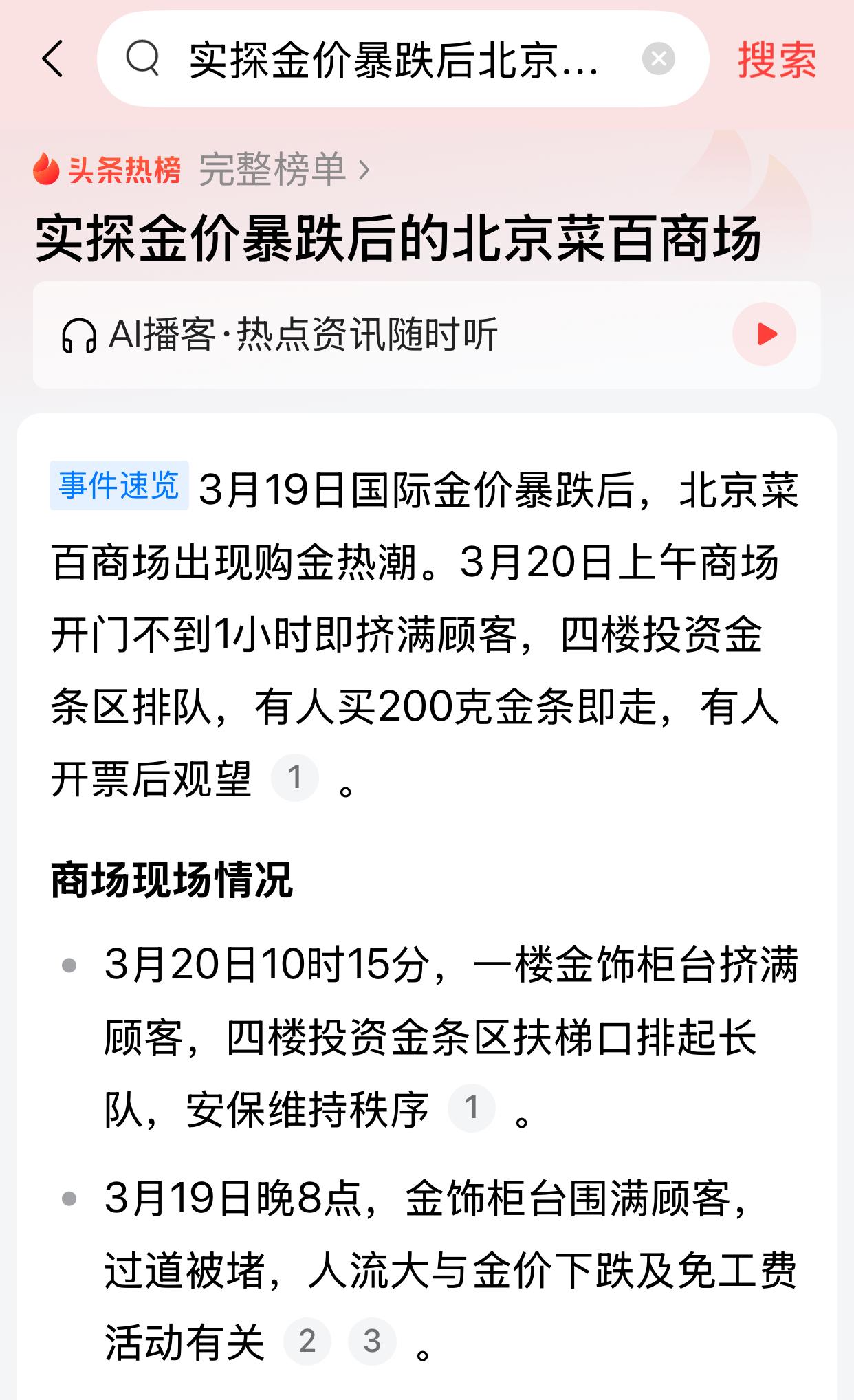Select the 事件速览 blue badge
This screenshot has height=1400, width=854.
pos(118,486)
